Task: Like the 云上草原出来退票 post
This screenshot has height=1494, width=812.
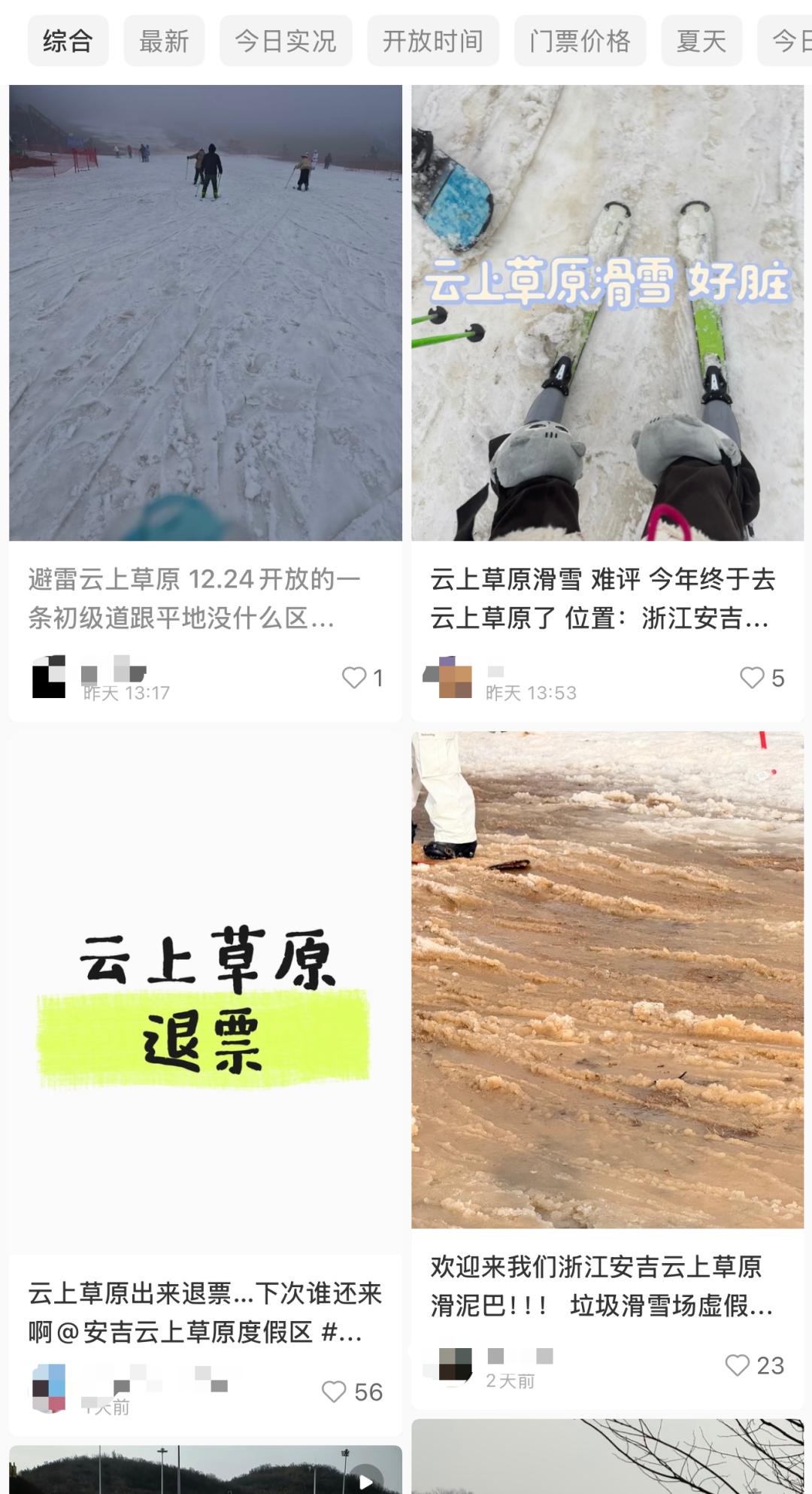Action: [x=334, y=1392]
